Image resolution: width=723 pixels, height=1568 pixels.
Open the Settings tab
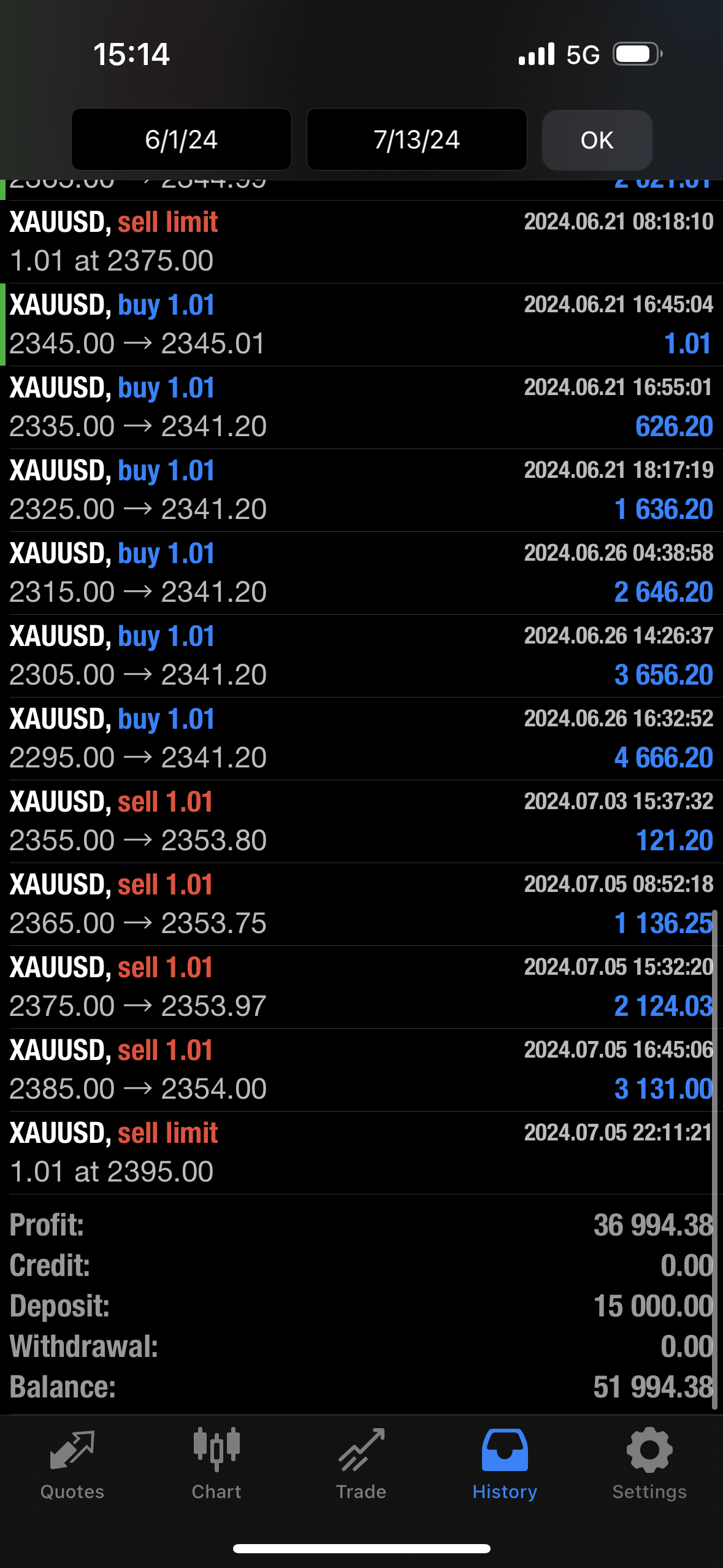tap(649, 1464)
